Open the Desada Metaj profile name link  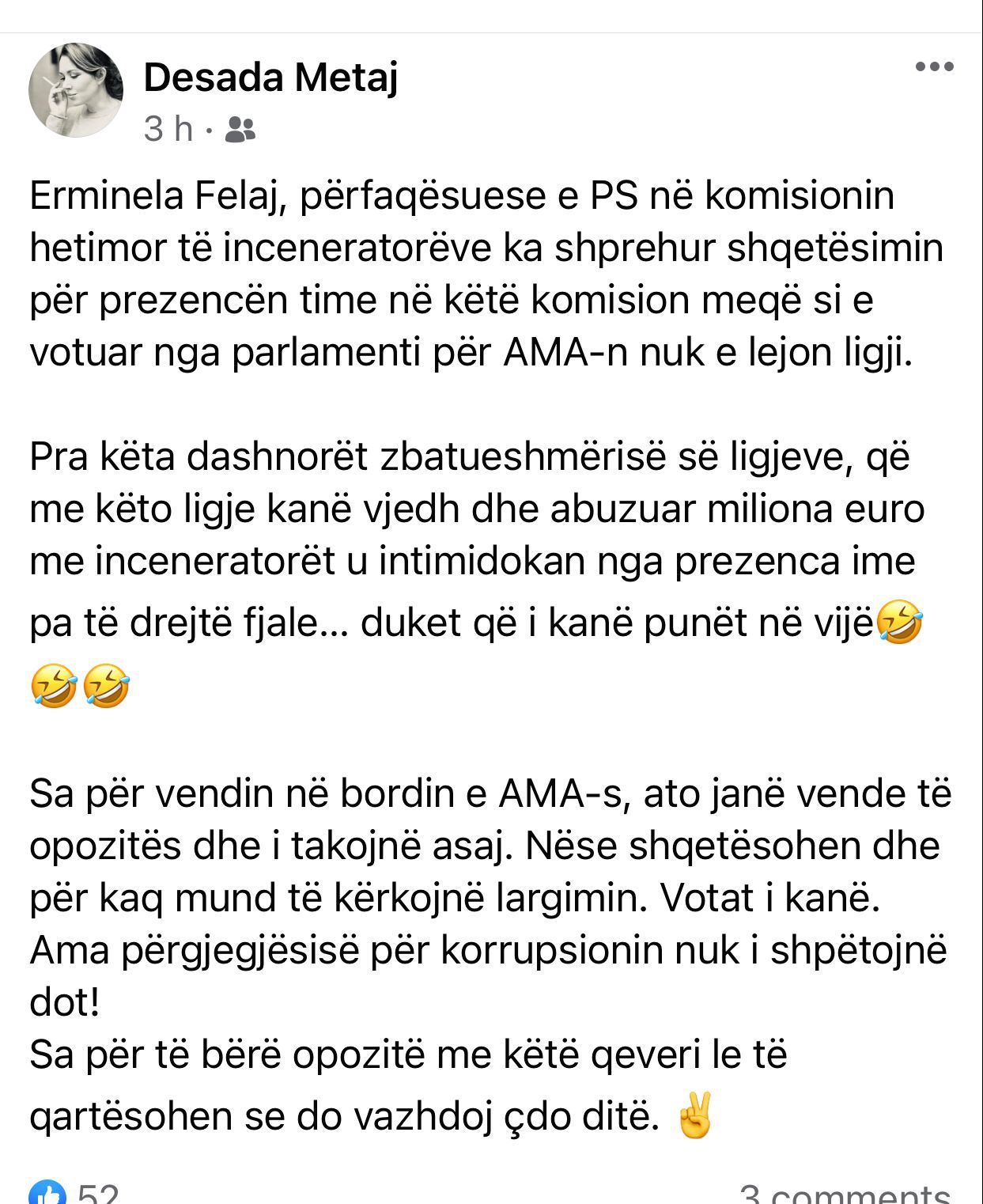[270, 78]
